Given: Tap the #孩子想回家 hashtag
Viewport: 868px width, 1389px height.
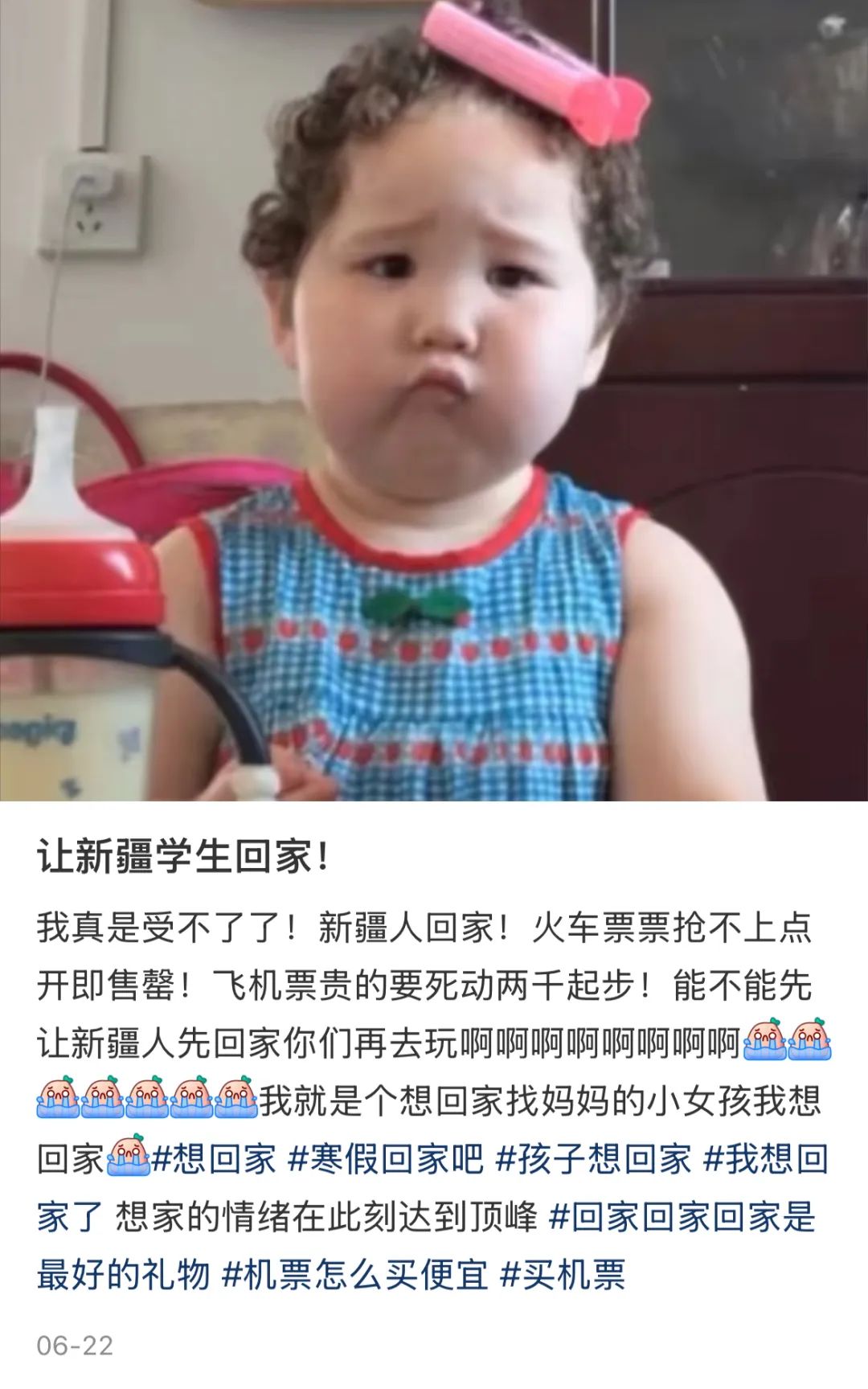Looking at the screenshot, I should (593, 1159).
